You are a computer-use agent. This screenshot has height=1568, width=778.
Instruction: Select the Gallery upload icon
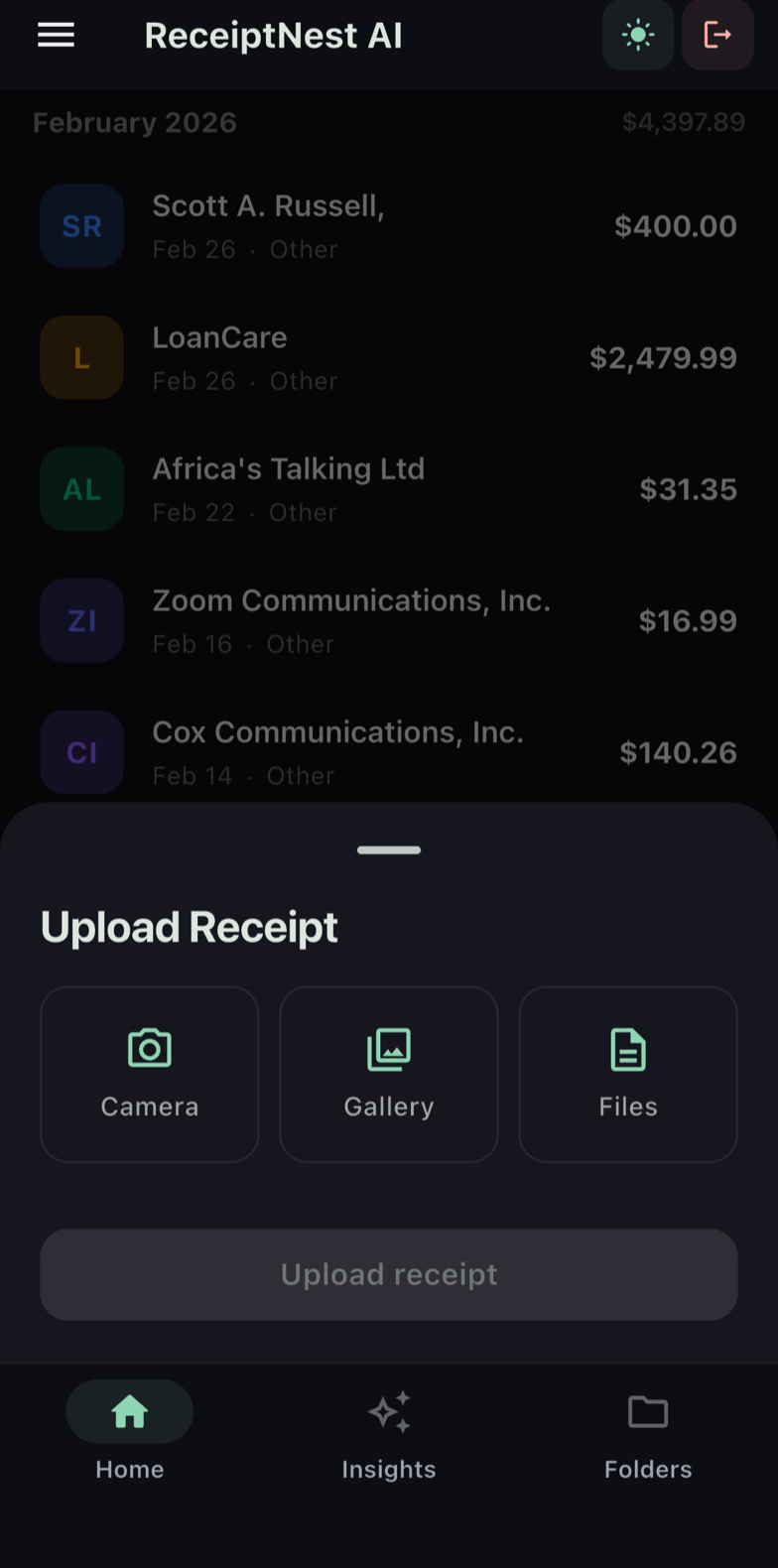[x=388, y=1048]
